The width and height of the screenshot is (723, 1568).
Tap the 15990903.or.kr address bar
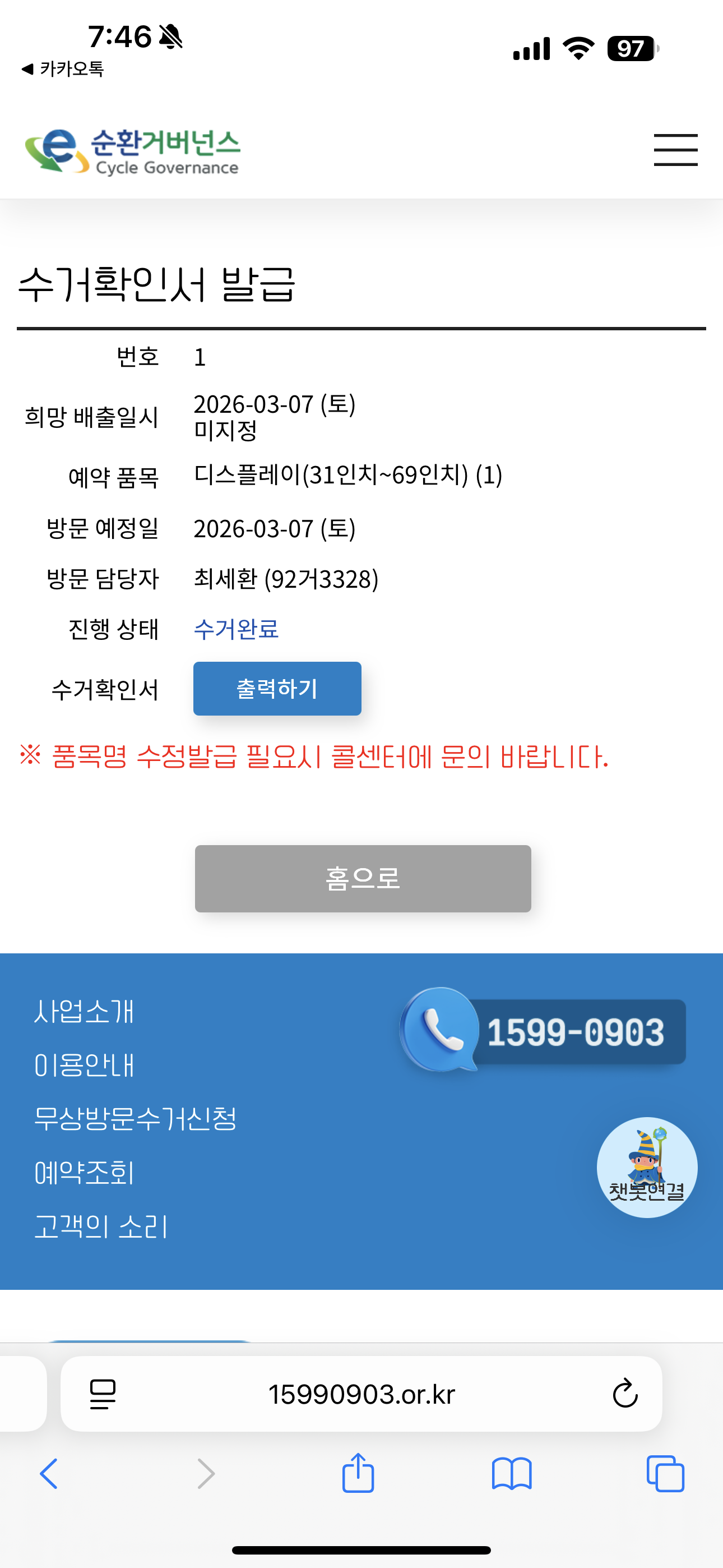coord(361,1394)
